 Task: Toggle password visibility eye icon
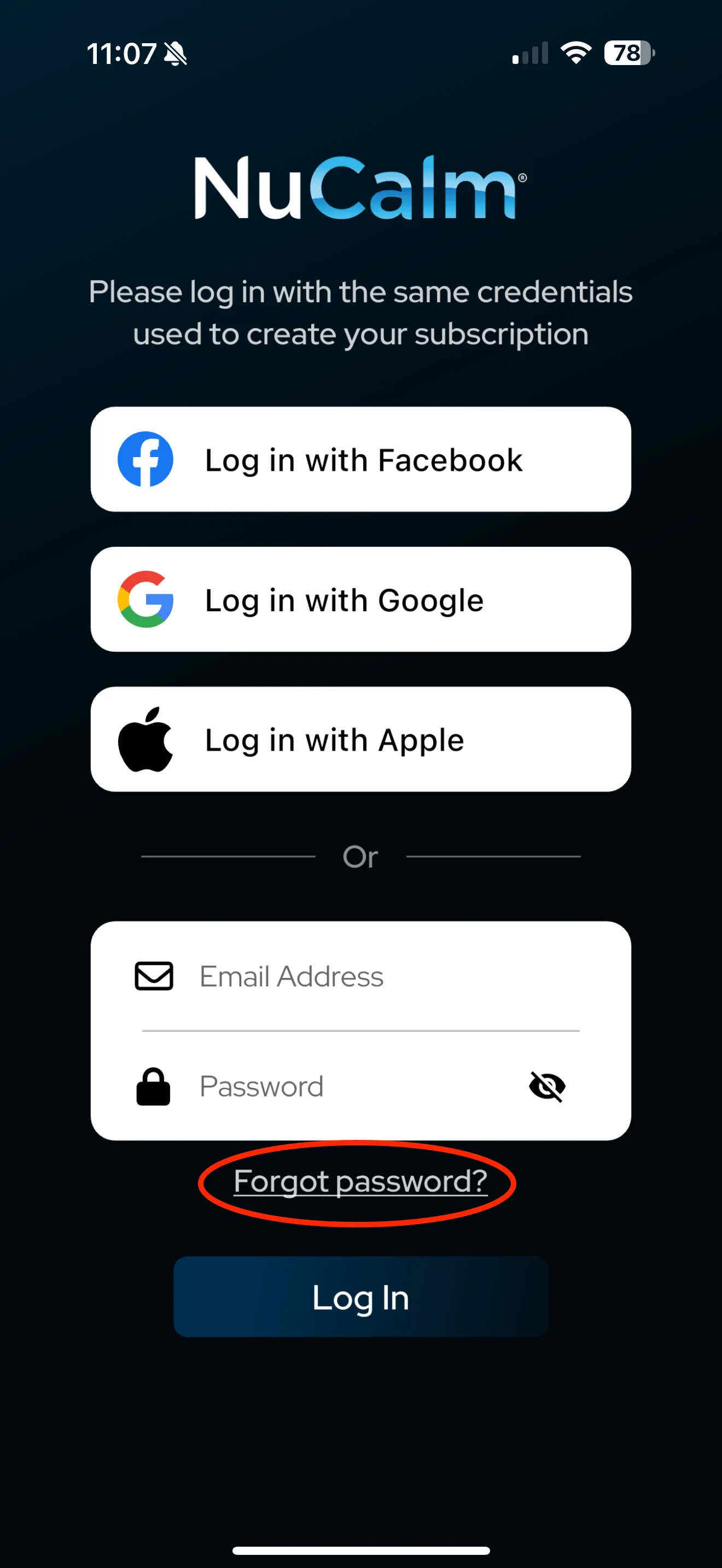(x=546, y=1086)
